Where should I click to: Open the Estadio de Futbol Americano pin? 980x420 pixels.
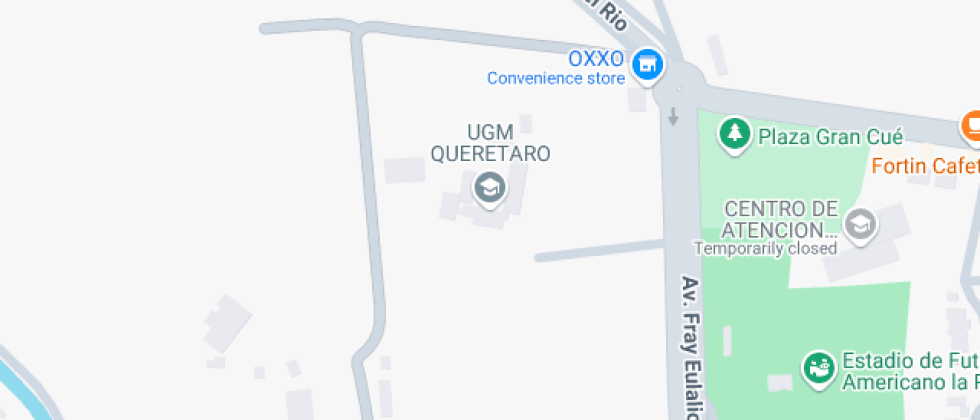pos(820,371)
